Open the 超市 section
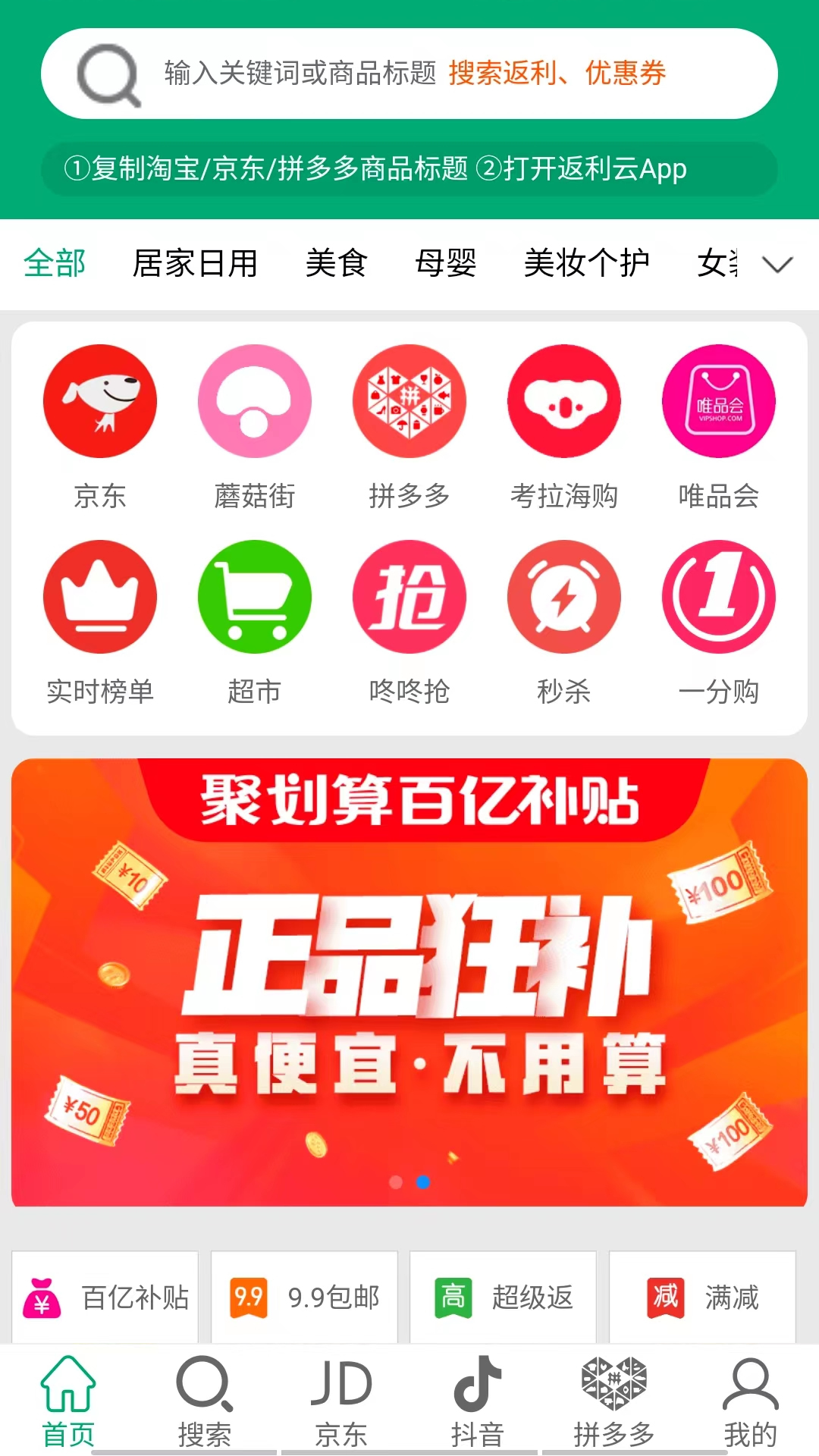The width and height of the screenshot is (819, 1456). pos(255,620)
